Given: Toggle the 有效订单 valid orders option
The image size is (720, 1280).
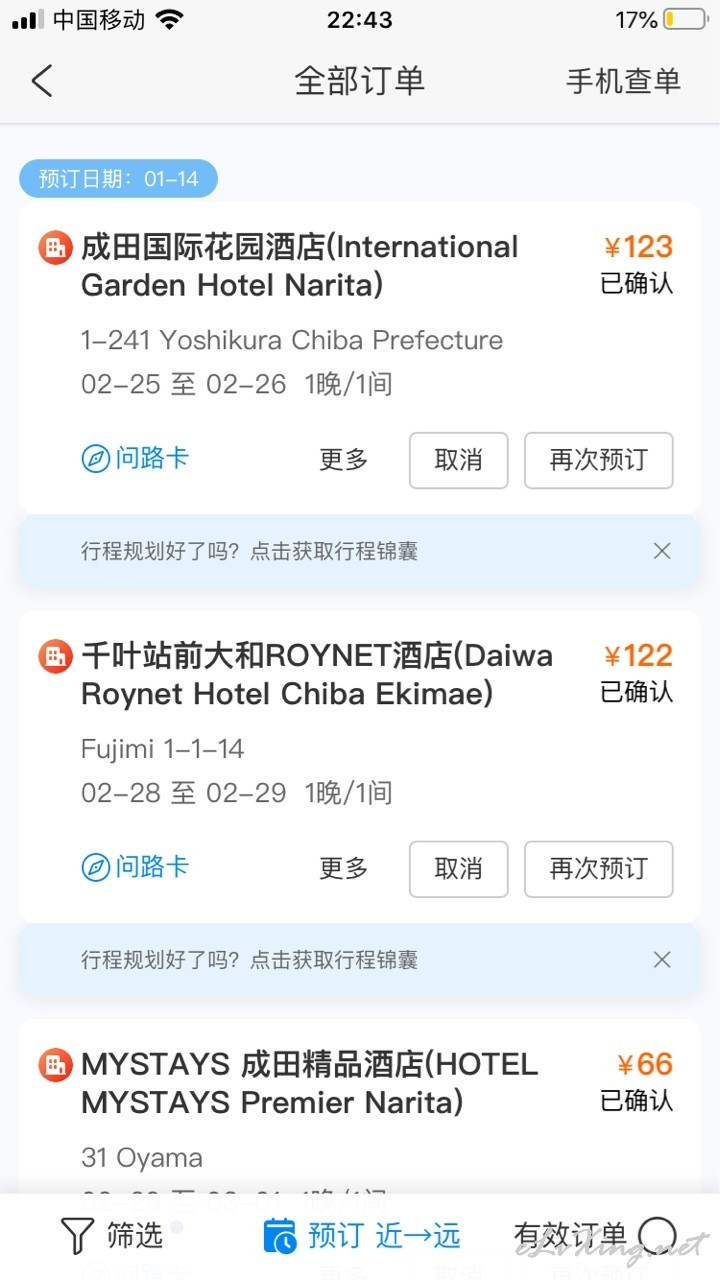Looking at the screenshot, I should click(x=596, y=1236).
